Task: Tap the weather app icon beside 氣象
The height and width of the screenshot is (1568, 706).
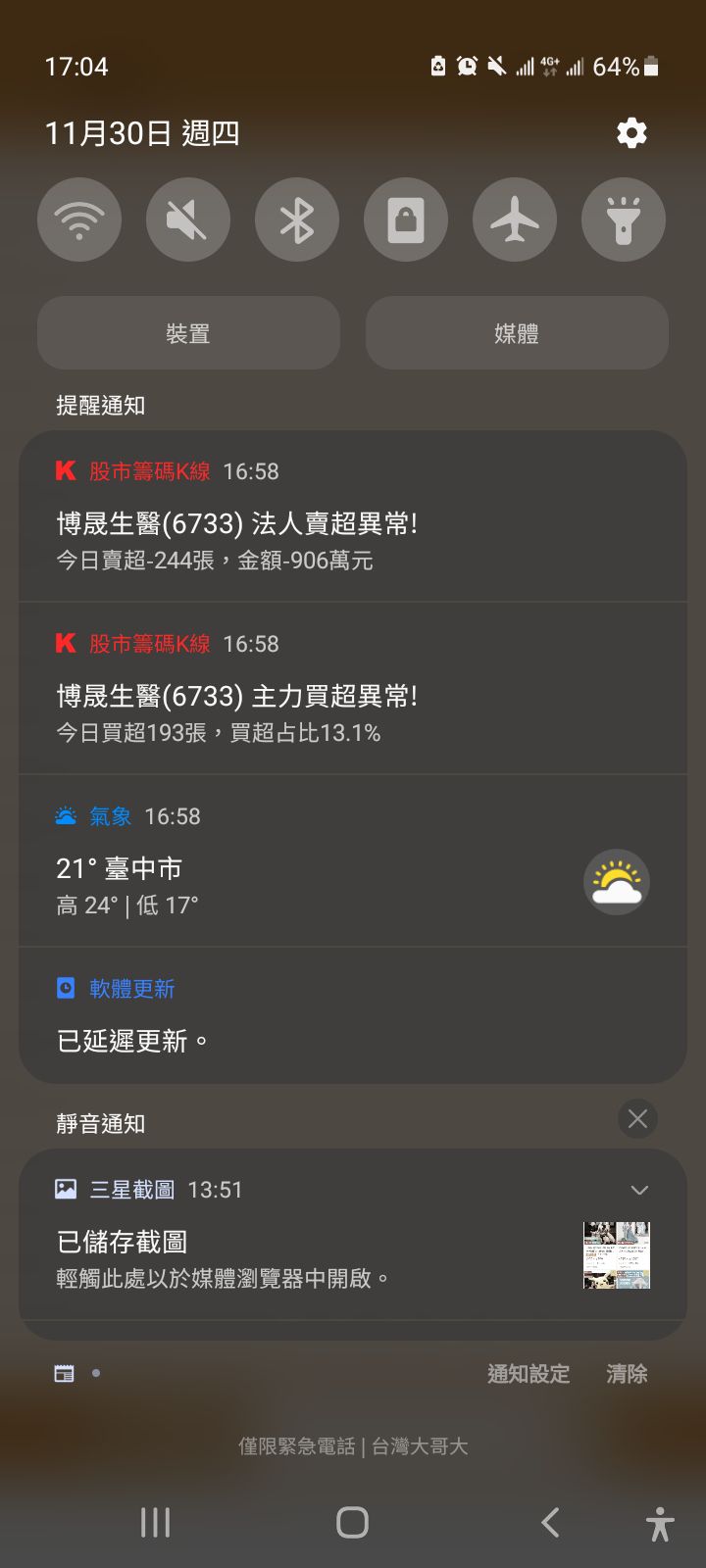Action: (x=66, y=814)
